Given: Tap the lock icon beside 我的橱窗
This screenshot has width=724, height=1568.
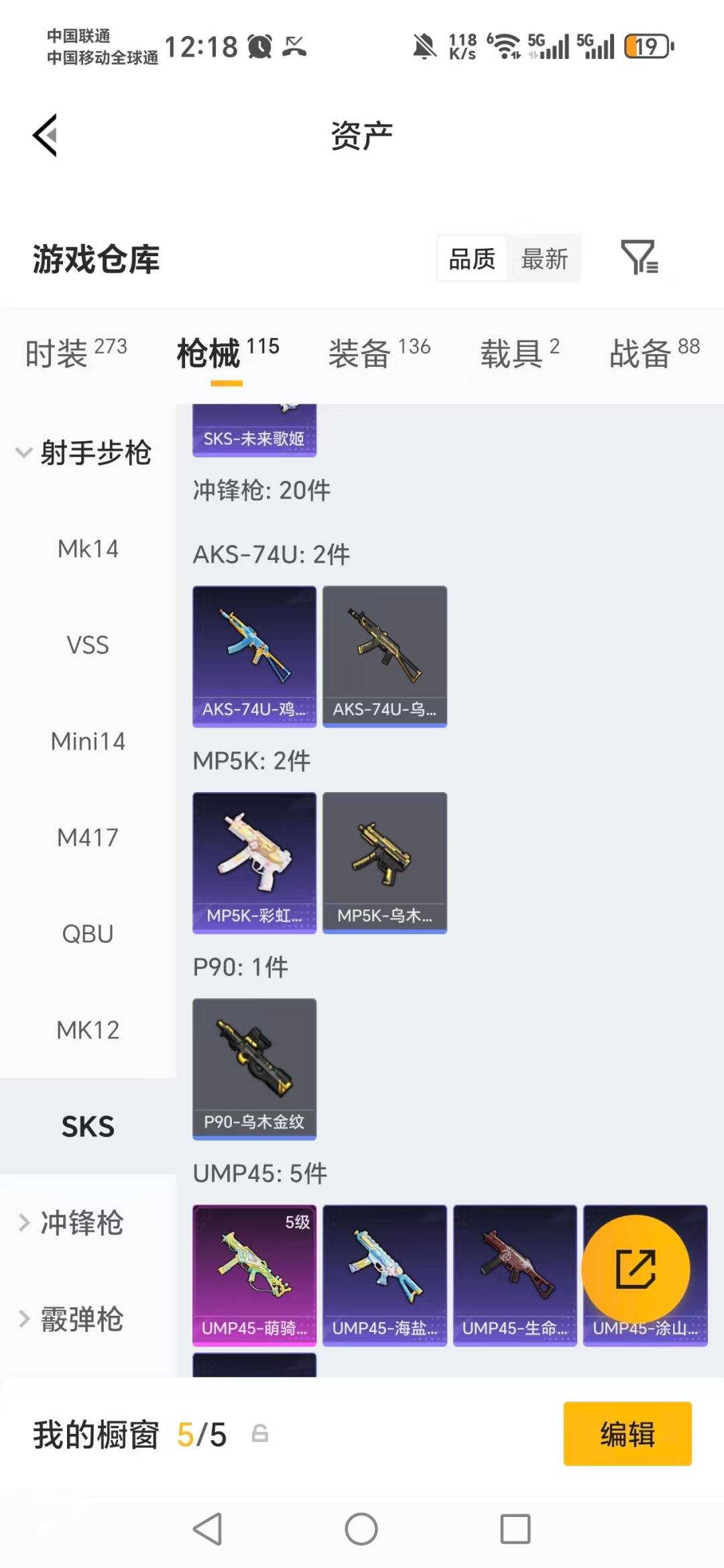Looking at the screenshot, I should pyautogui.click(x=261, y=1433).
